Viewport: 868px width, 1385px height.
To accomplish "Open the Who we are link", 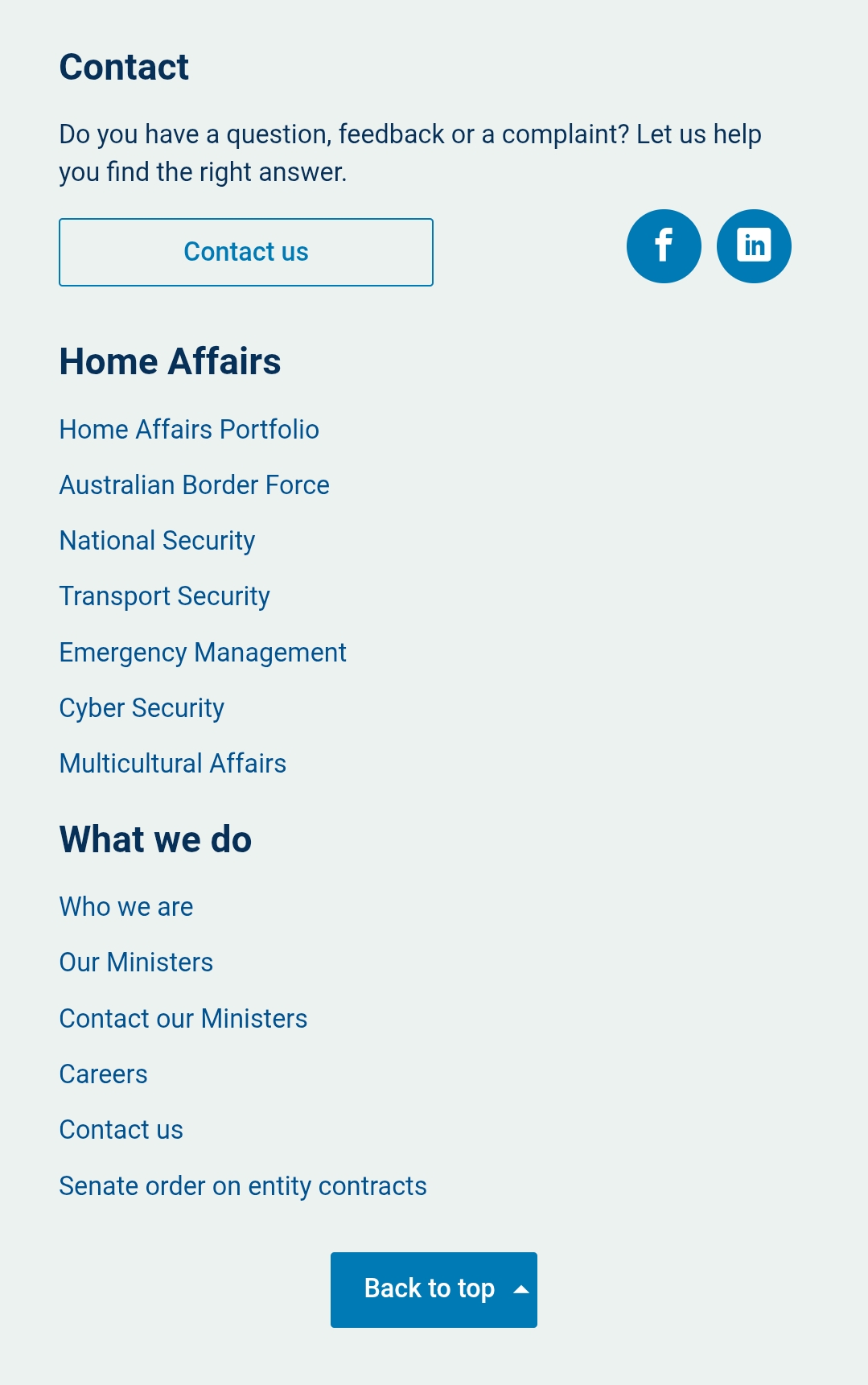I will tap(126, 907).
